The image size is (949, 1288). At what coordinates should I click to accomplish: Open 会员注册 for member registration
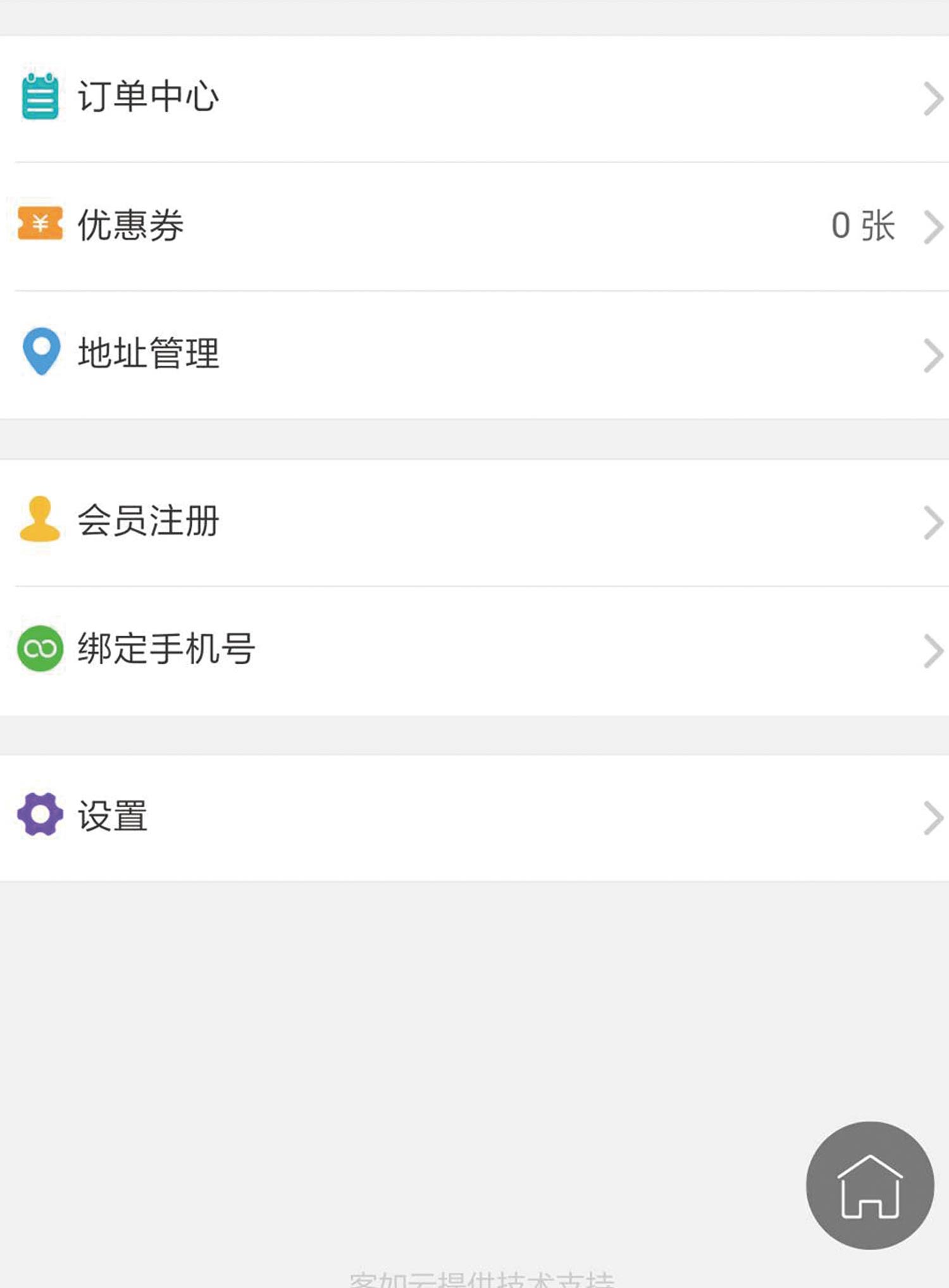click(149, 521)
